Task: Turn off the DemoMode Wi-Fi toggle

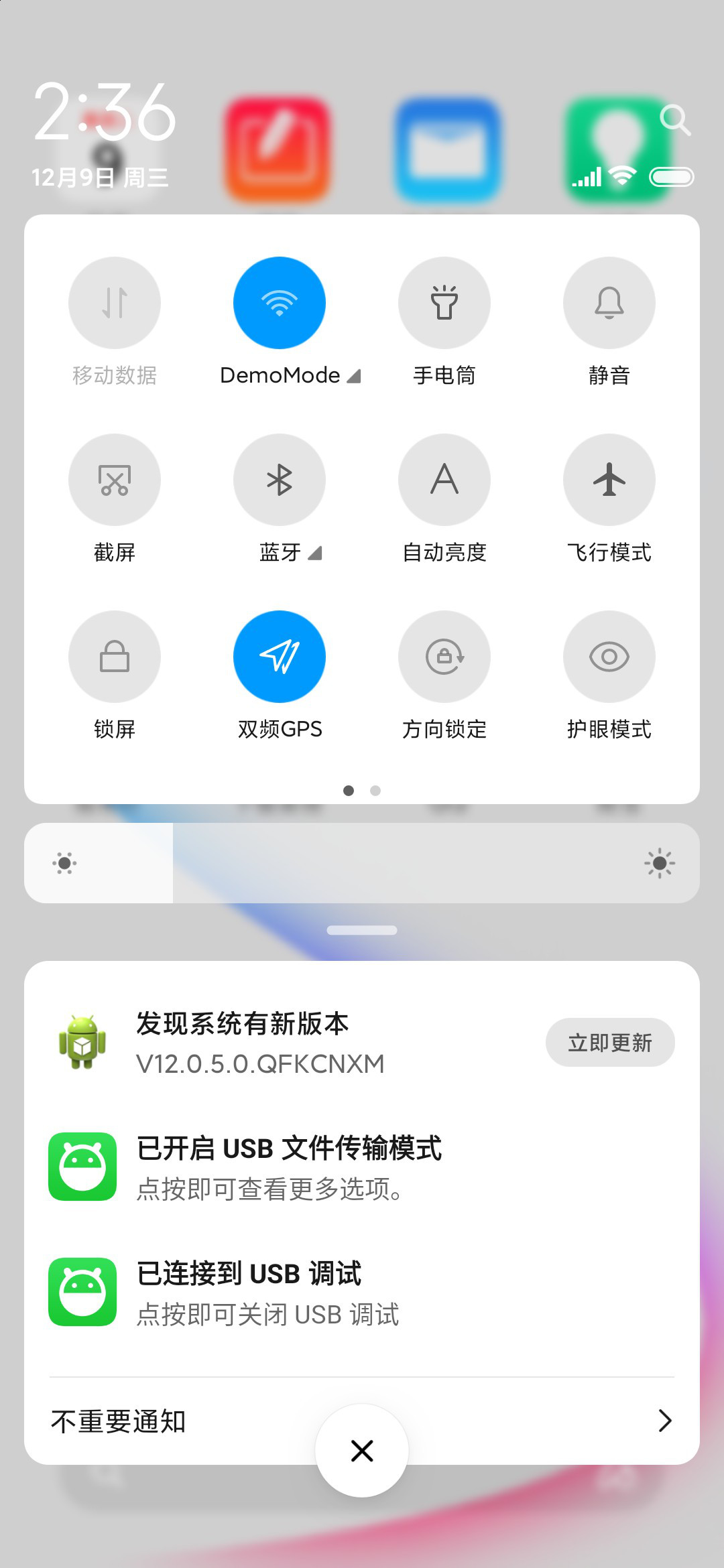Action: click(280, 303)
